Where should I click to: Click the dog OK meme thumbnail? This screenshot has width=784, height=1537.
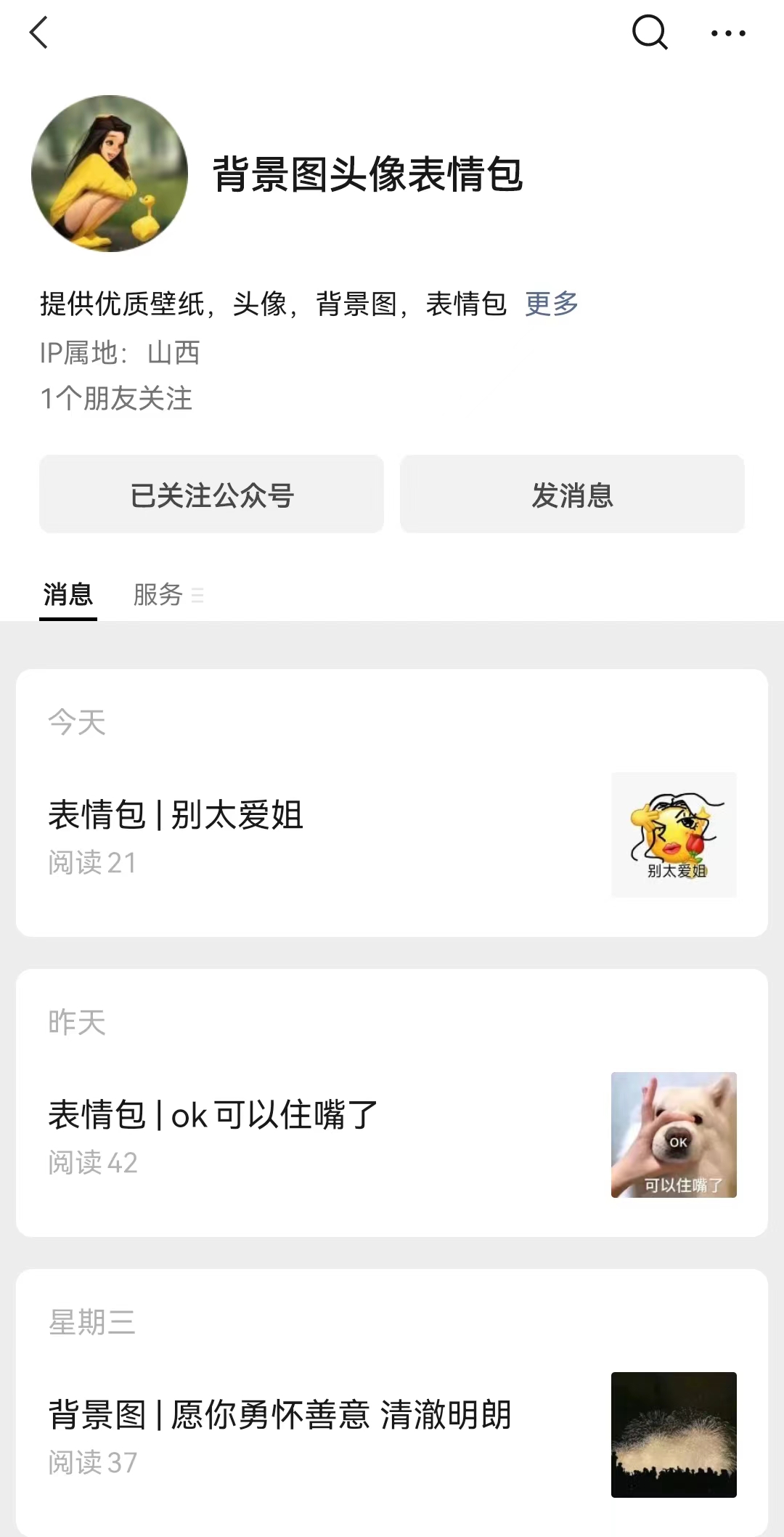674,1135
